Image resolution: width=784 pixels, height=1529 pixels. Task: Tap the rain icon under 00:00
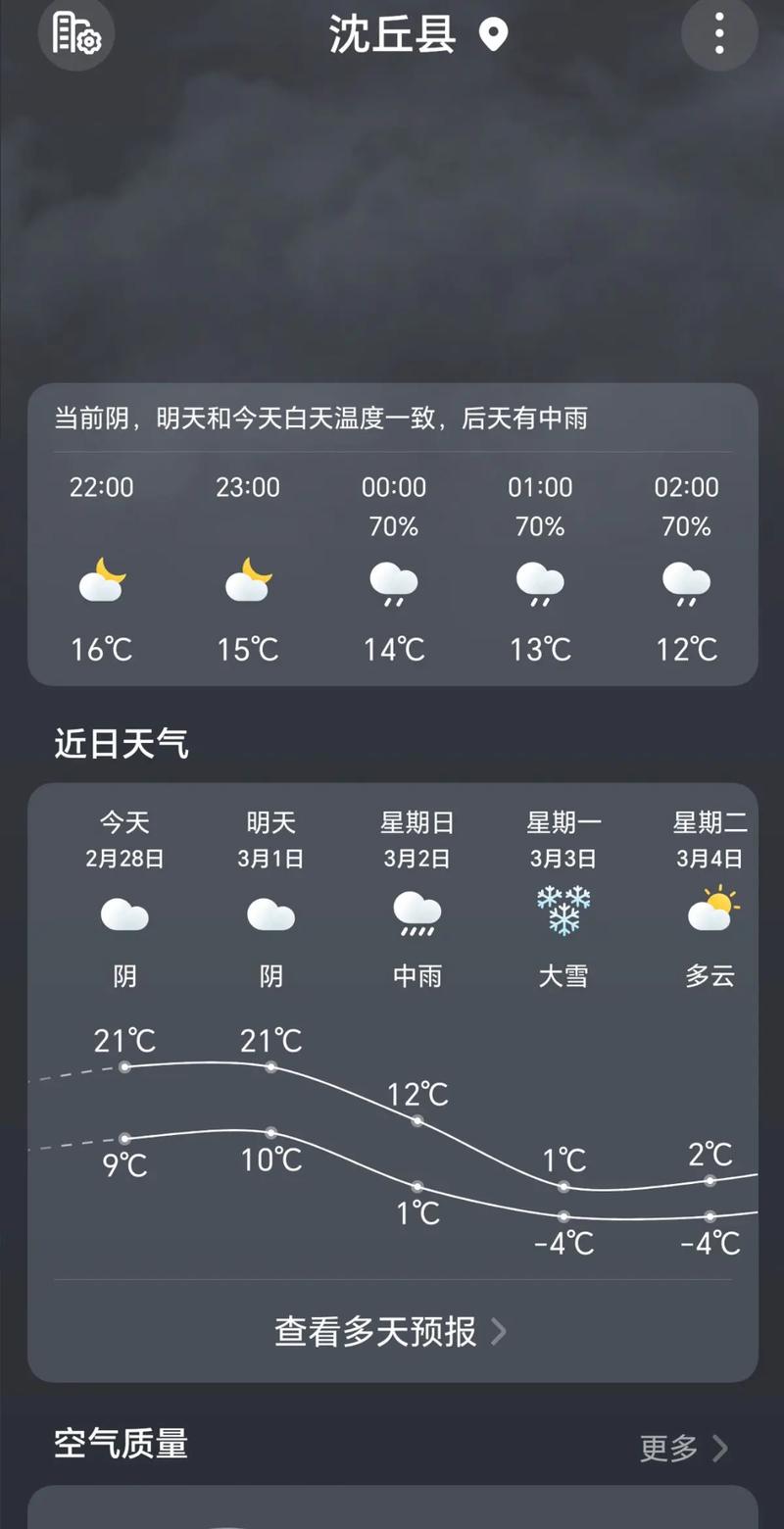pyautogui.click(x=394, y=581)
